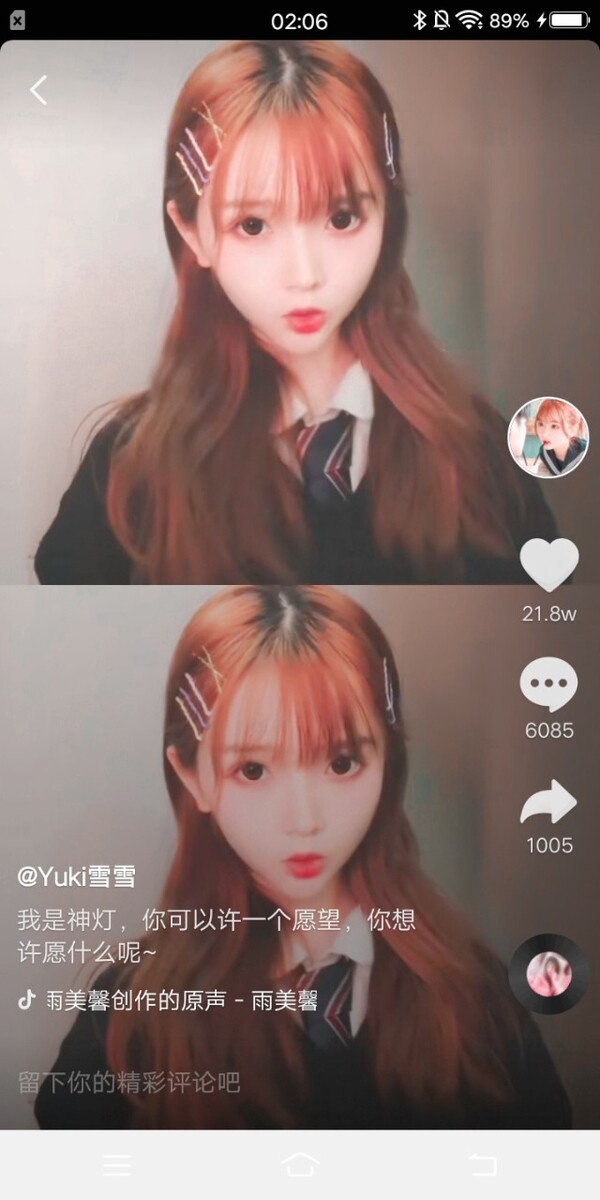The image size is (600, 1200).
Task: Tap the system home button
Action: [x=300, y=1164]
